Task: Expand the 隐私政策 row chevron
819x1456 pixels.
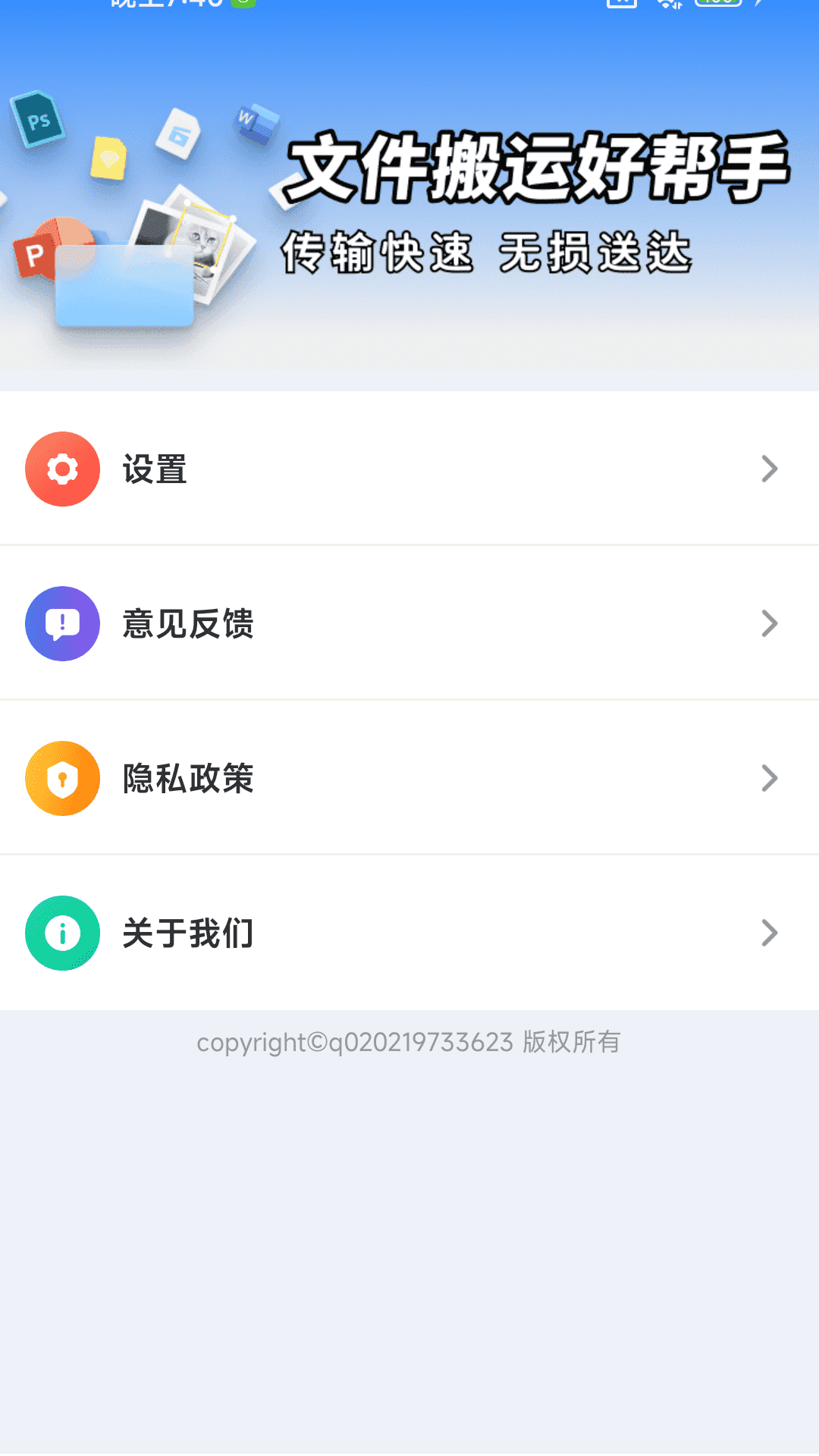Action: [x=769, y=778]
